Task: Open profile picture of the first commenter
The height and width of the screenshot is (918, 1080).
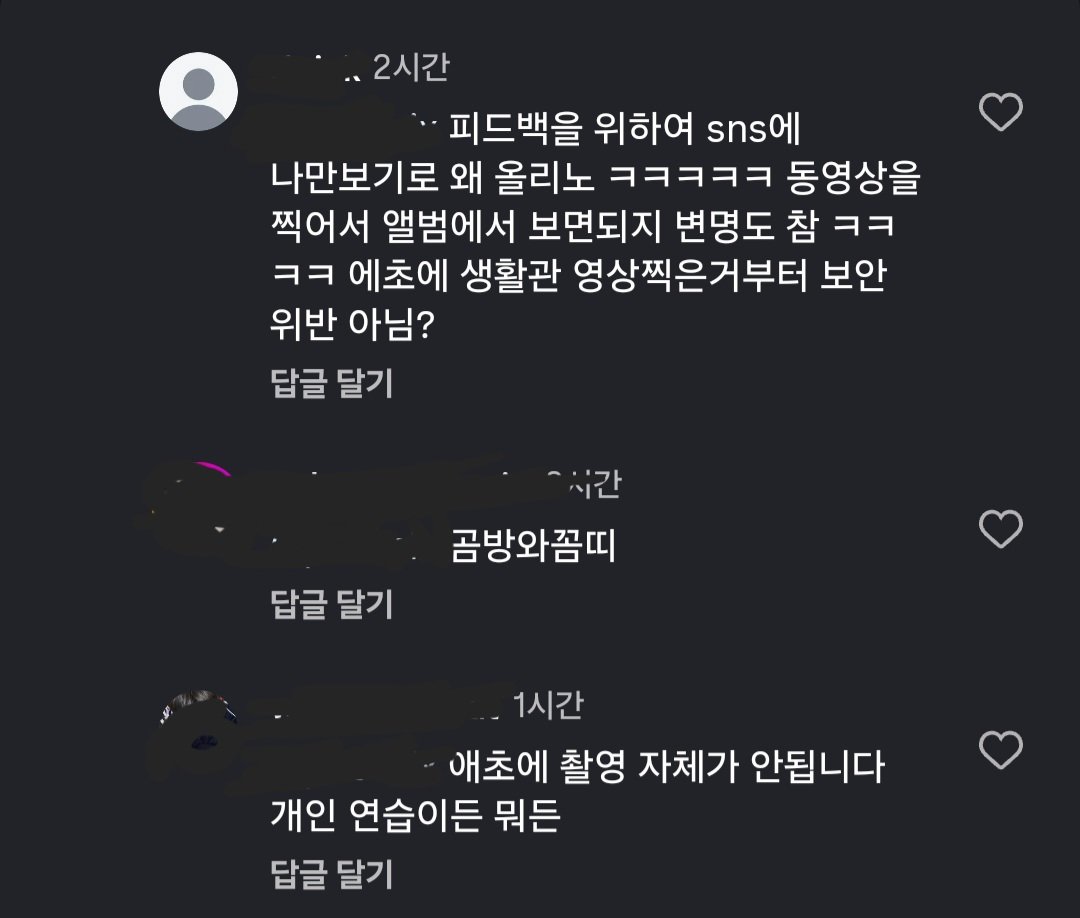Action: coord(198,92)
